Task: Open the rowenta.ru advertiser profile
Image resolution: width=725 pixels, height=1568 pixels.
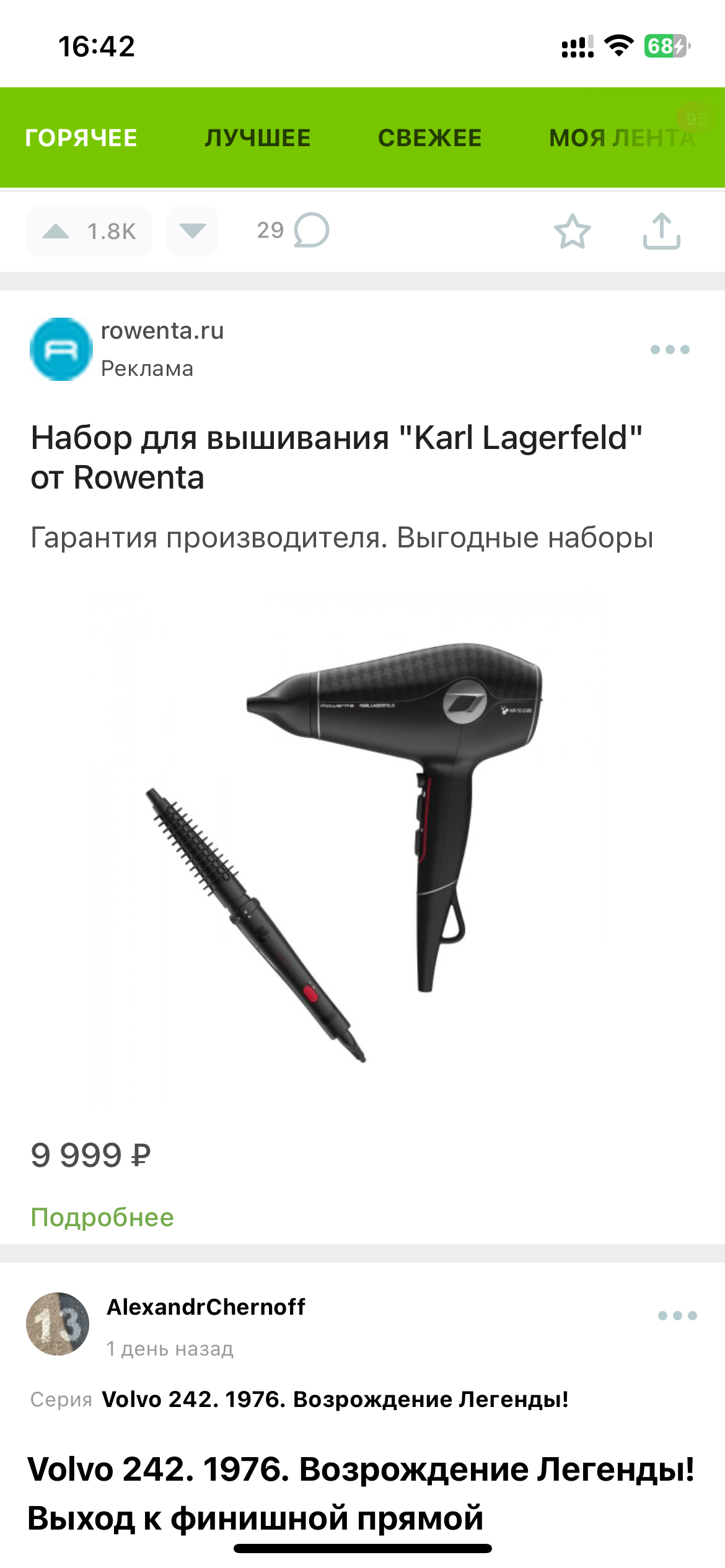Action: point(162,331)
